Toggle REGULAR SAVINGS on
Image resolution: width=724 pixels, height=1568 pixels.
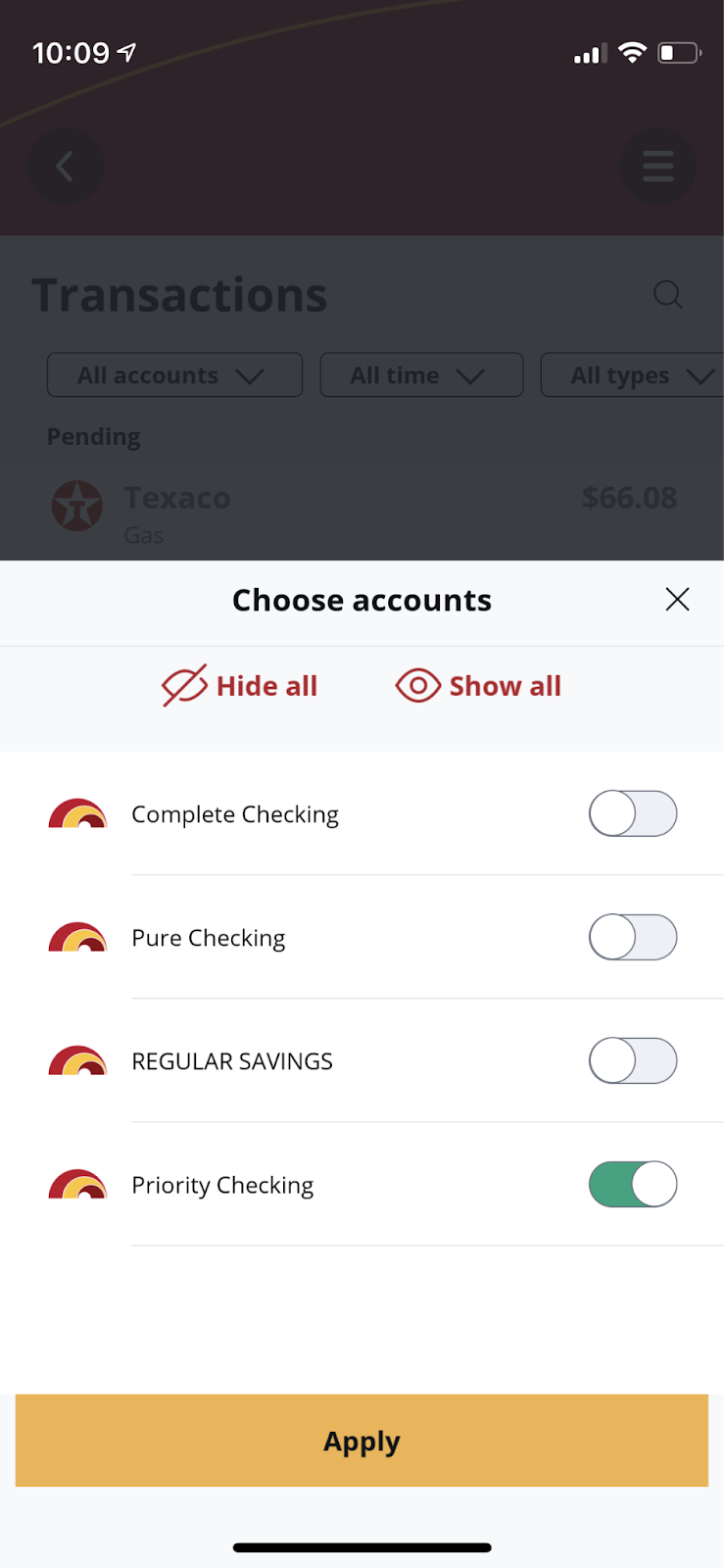[632, 1061]
